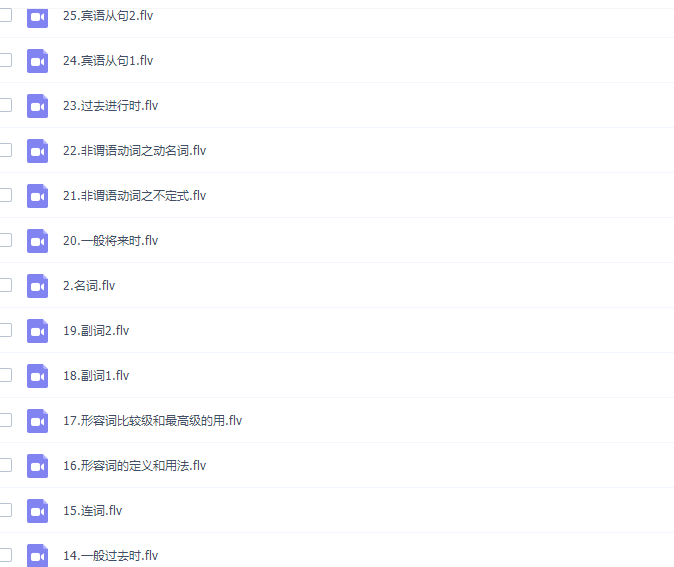Open the file 15.连词.flv

(x=92, y=511)
